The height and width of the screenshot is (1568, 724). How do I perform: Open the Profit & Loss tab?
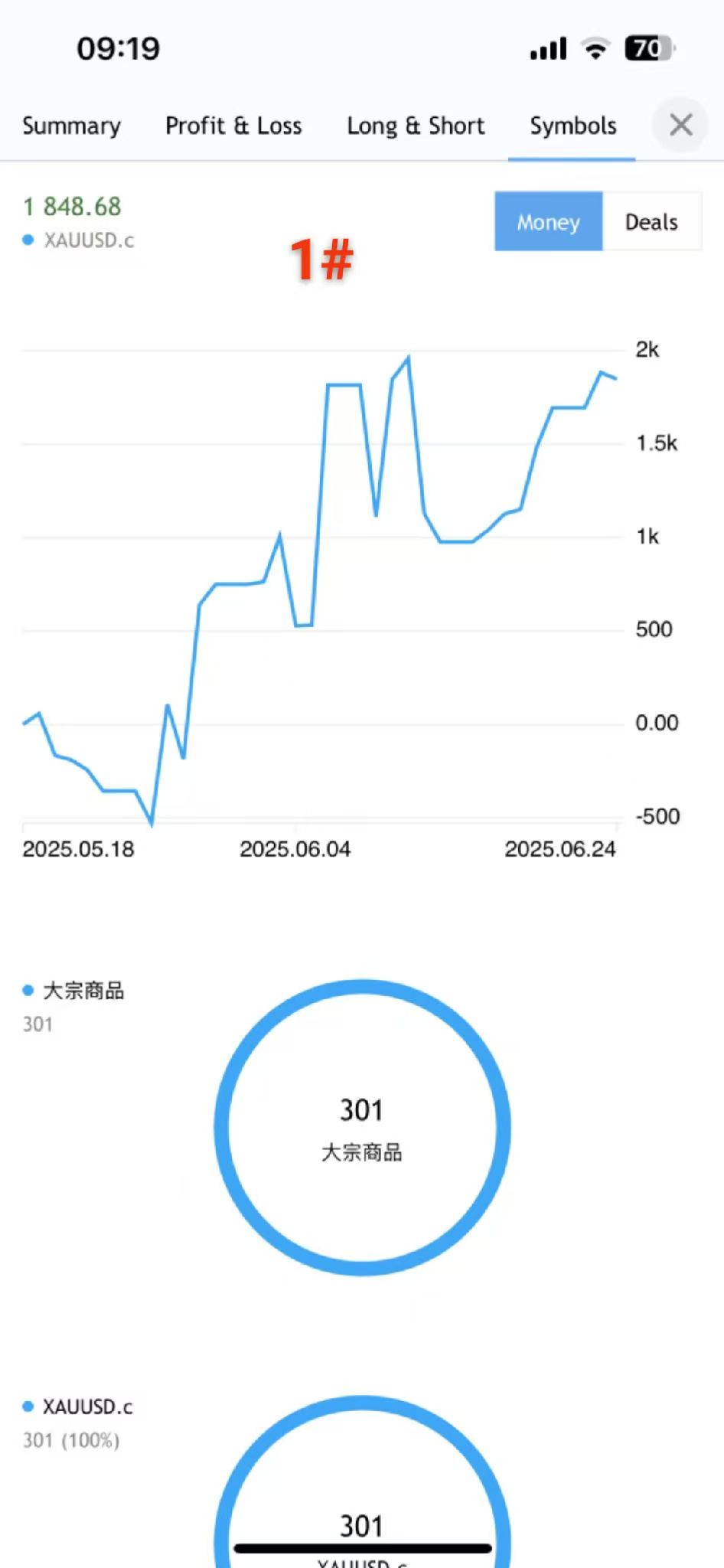(x=233, y=126)
